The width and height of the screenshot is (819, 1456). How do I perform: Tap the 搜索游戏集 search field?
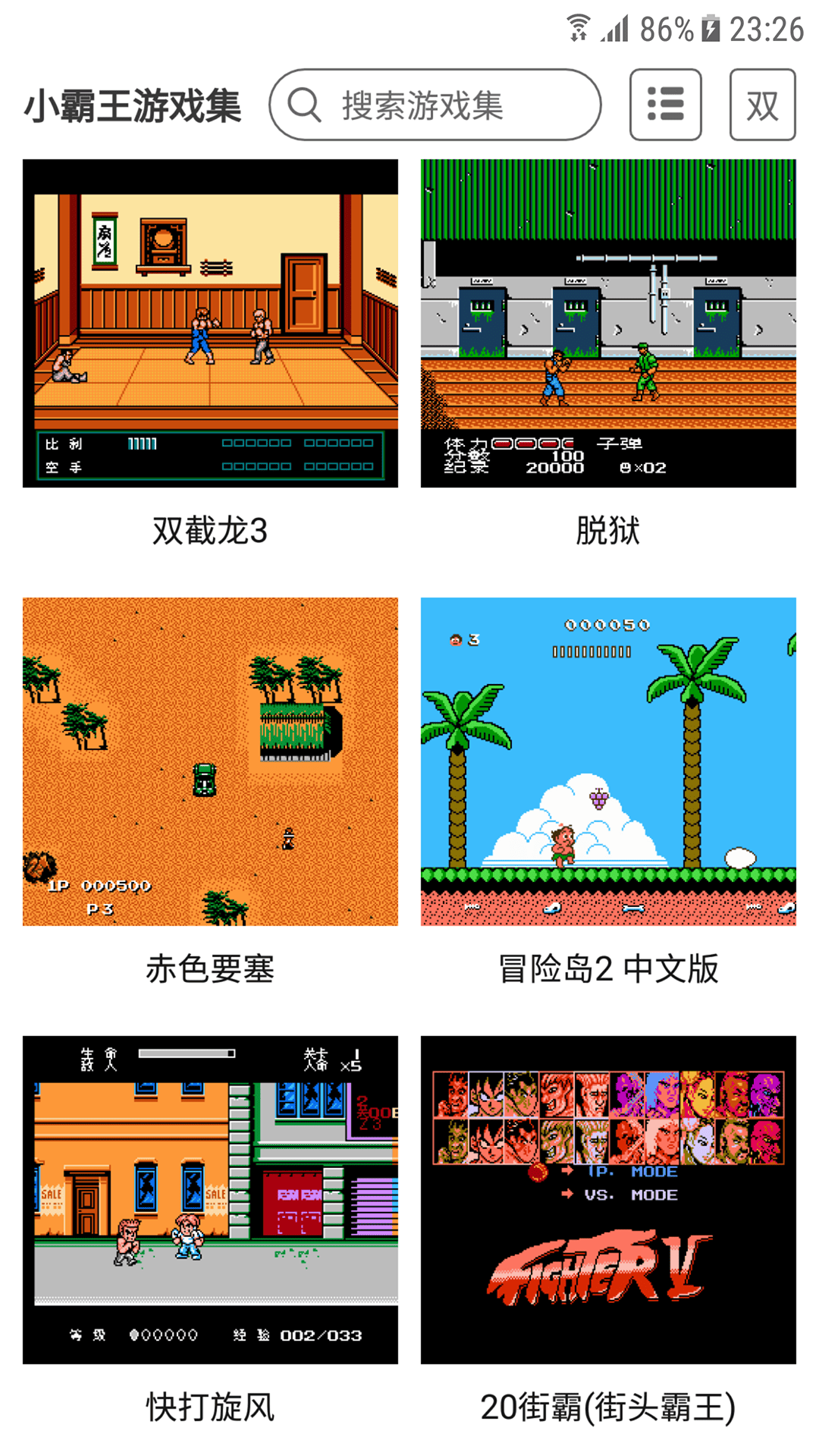[435, 105]
